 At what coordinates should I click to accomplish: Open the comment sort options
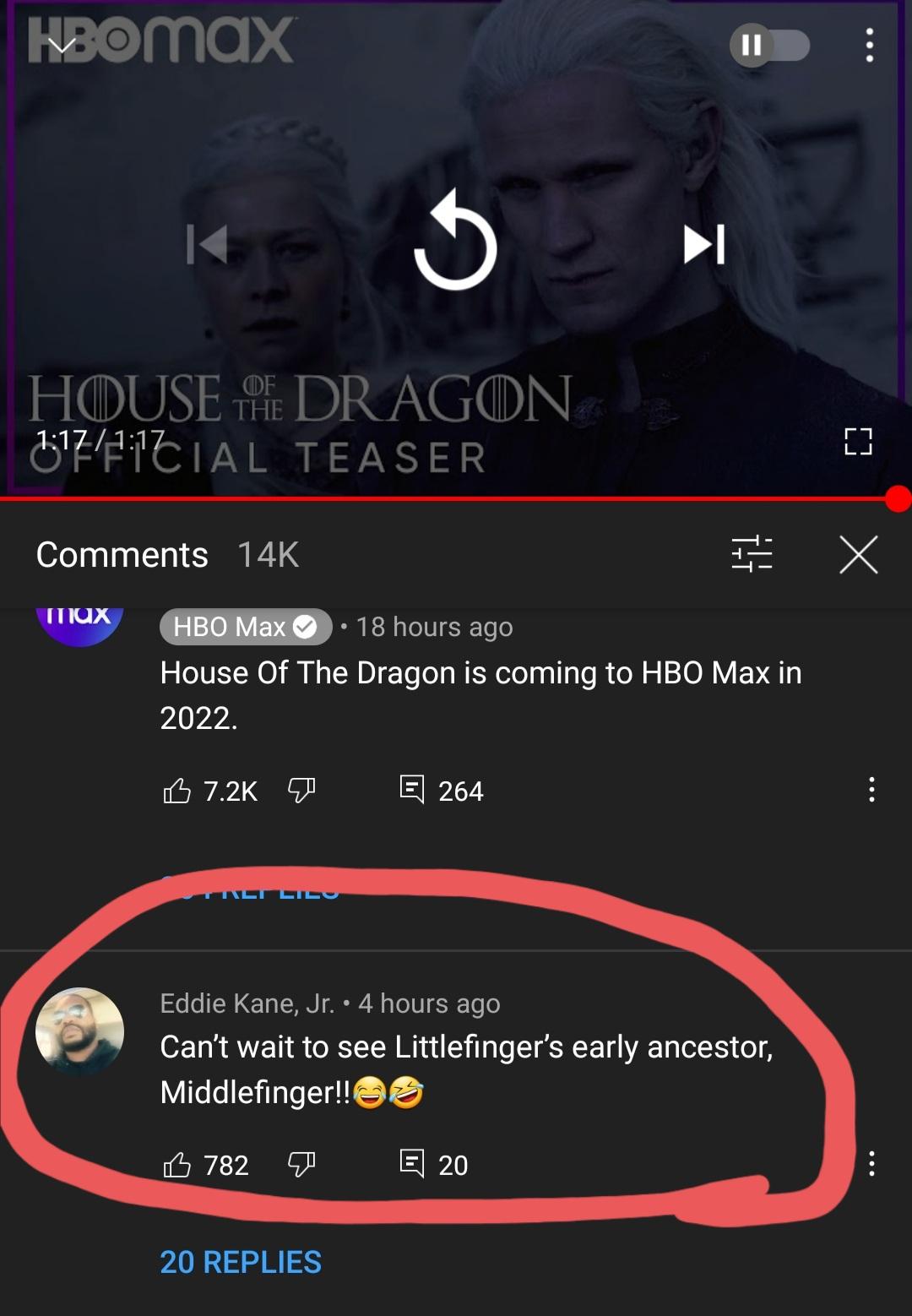tap(751, 554)
